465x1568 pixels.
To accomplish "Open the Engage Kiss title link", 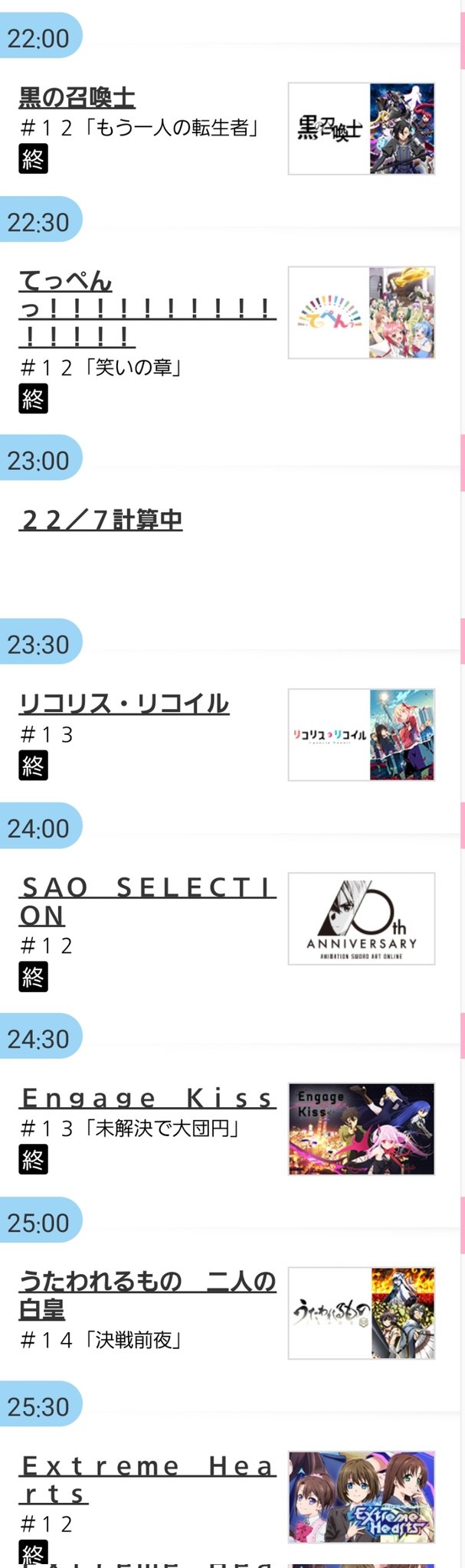I will coord(147,1098).
